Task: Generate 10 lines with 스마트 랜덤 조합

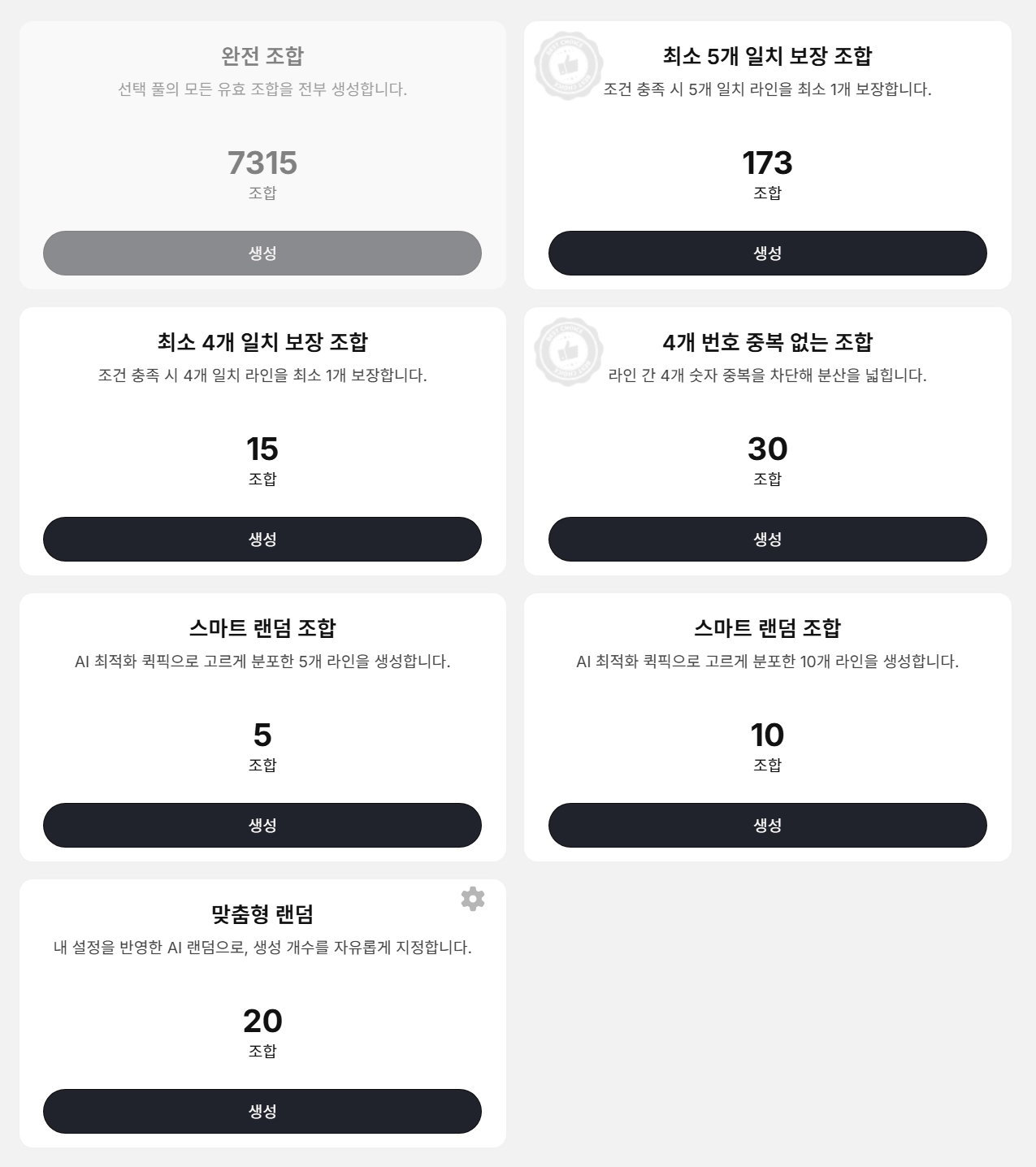Action: coord(768,825)
